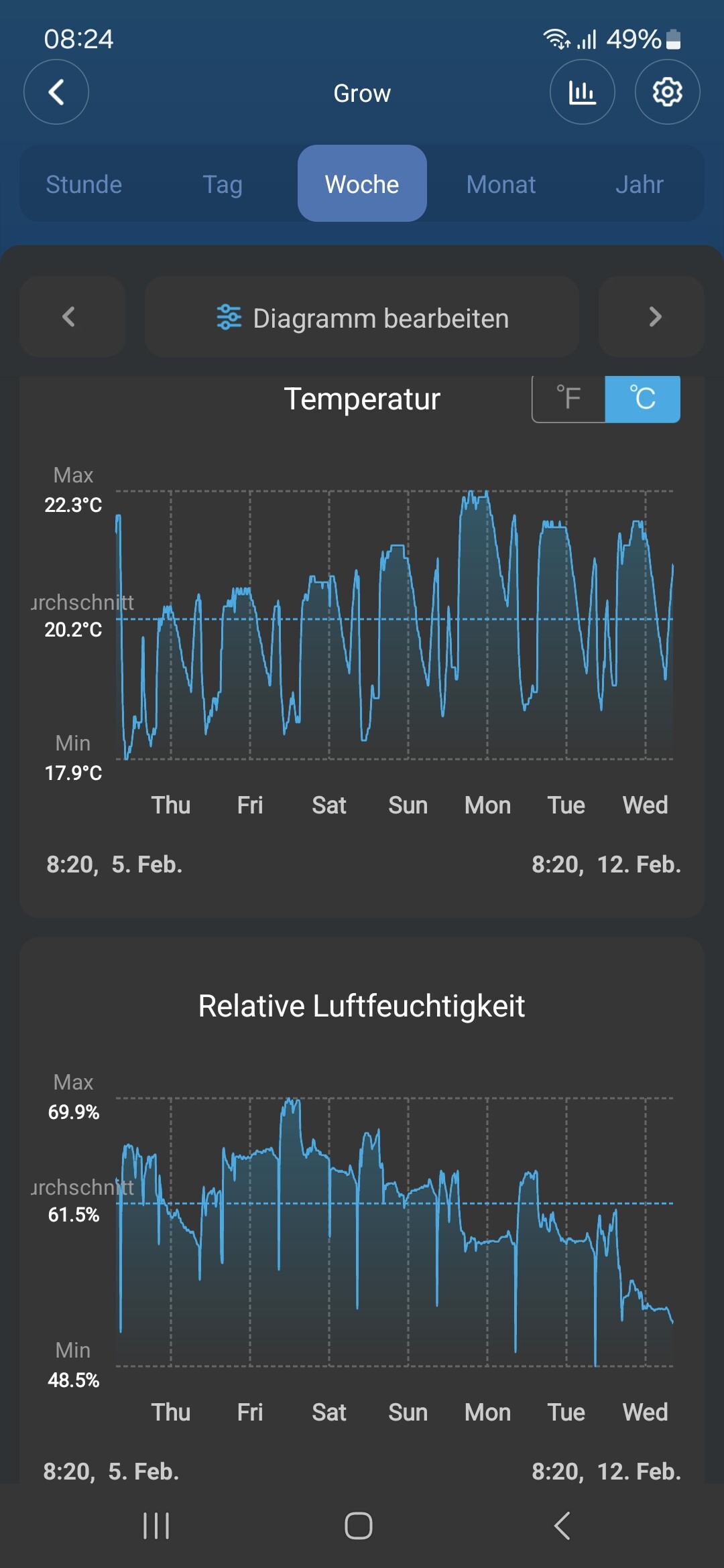Switch to the Stunde tab
This screenshot has height=1568, width=724.
click(x=84, y=184)
